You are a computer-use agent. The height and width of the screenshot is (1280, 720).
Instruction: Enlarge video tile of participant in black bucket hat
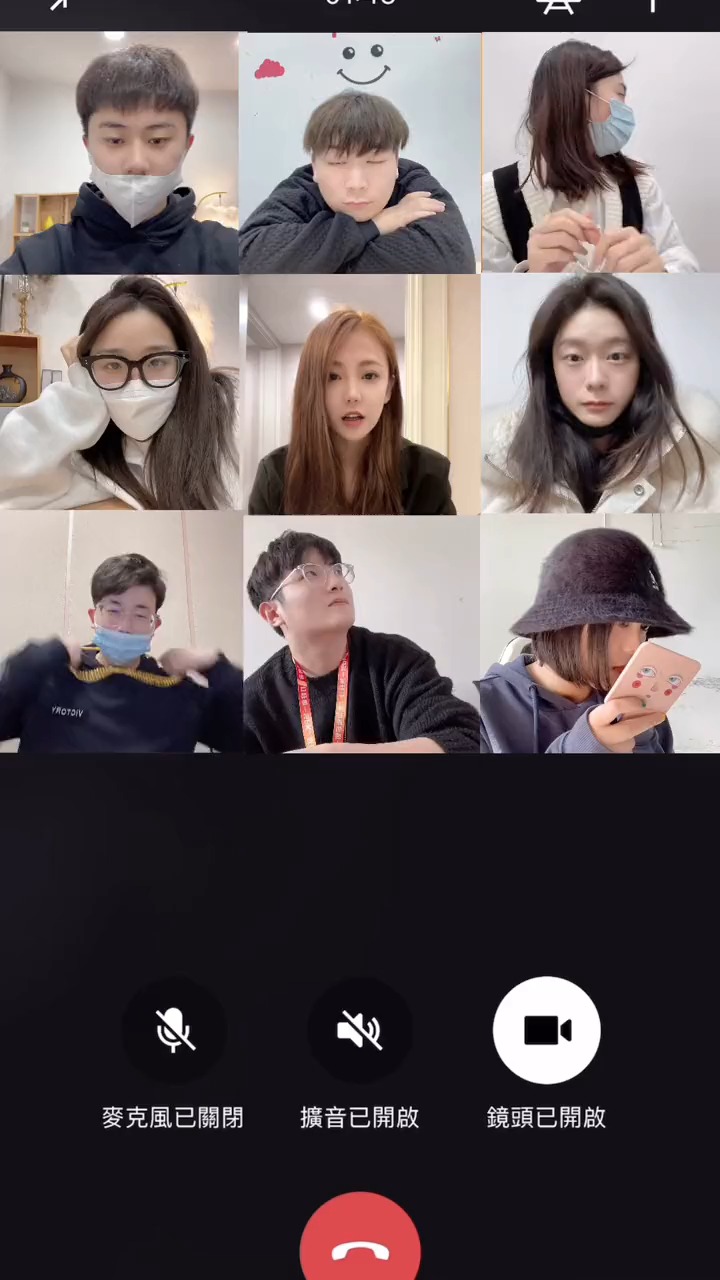point(600,634)
